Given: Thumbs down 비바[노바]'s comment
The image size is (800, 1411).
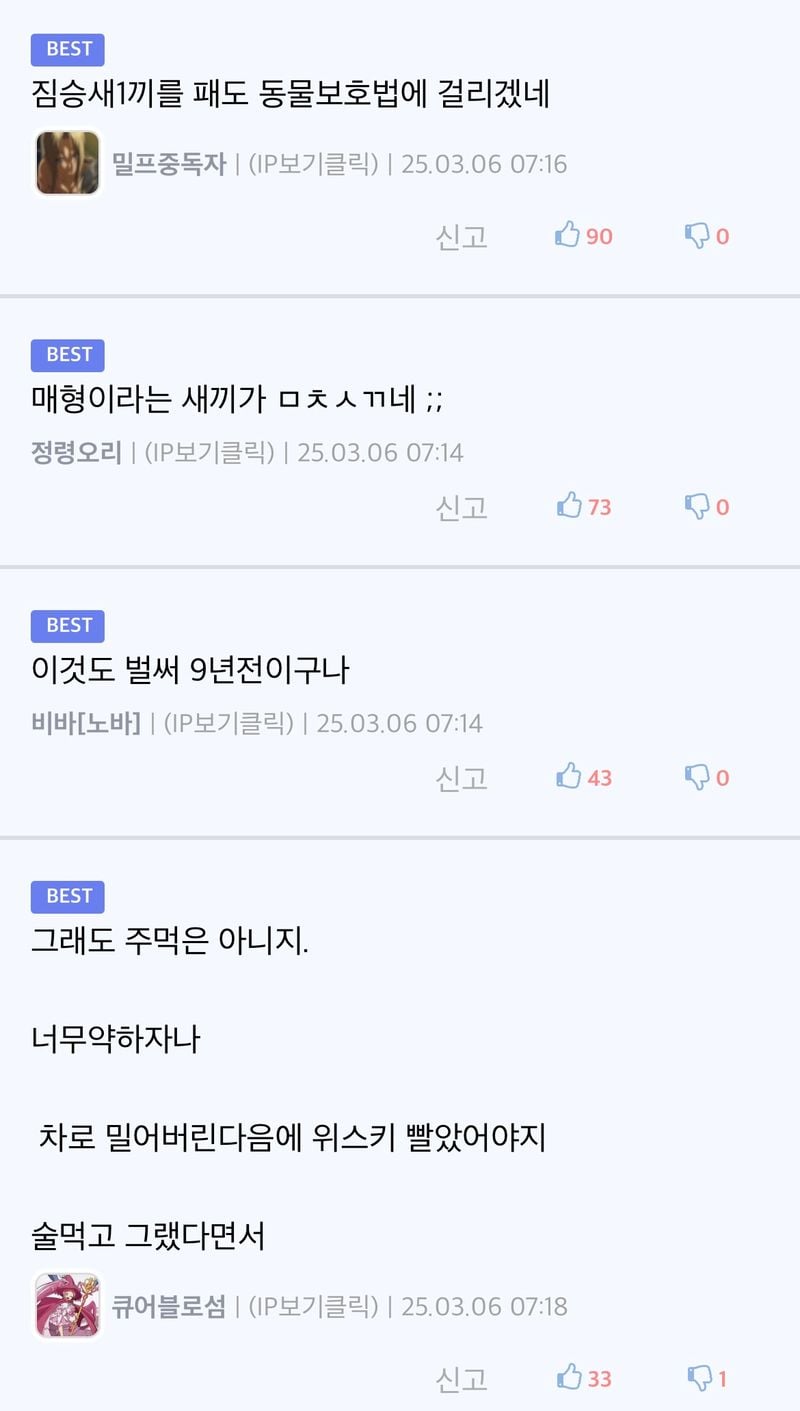Looking at the screenshot, I should (x=697, y=777).
